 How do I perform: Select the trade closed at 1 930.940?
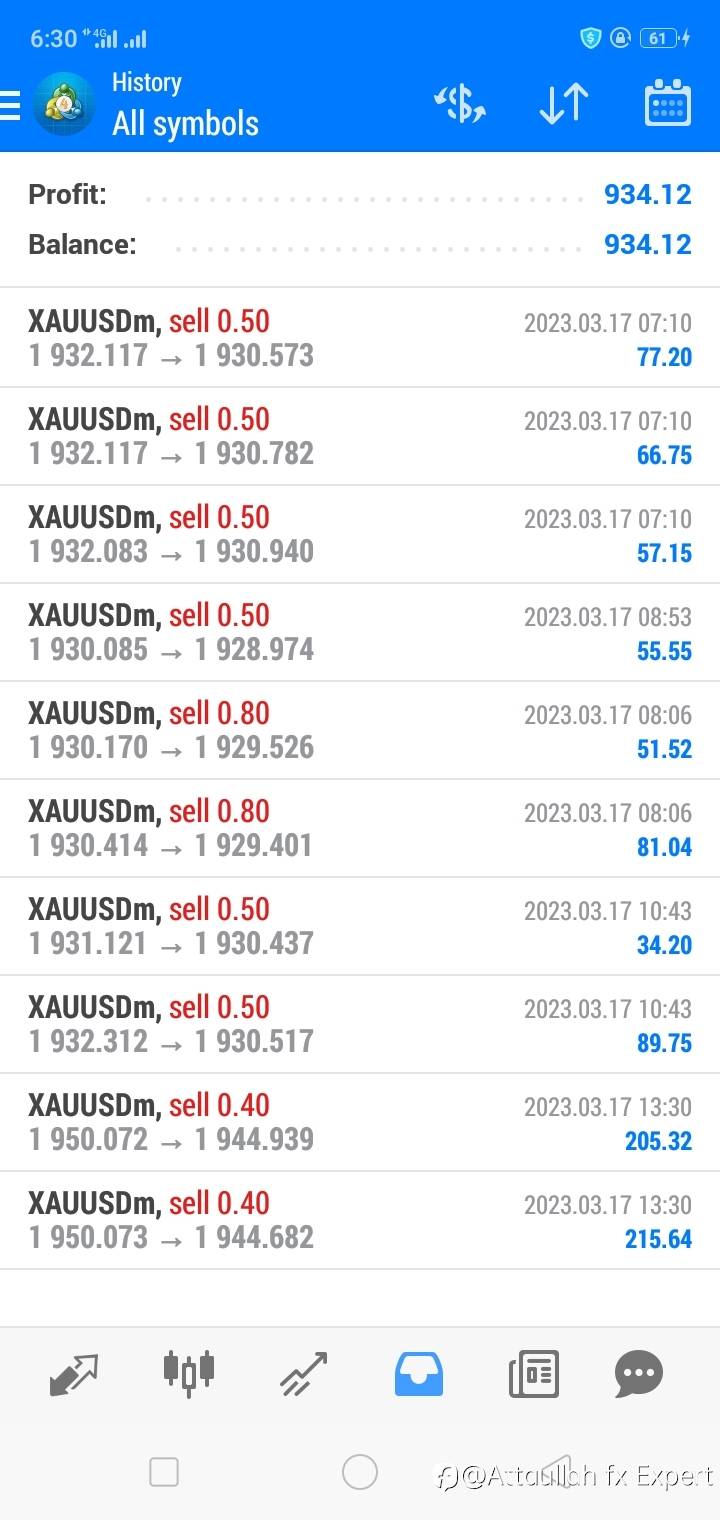360,534
